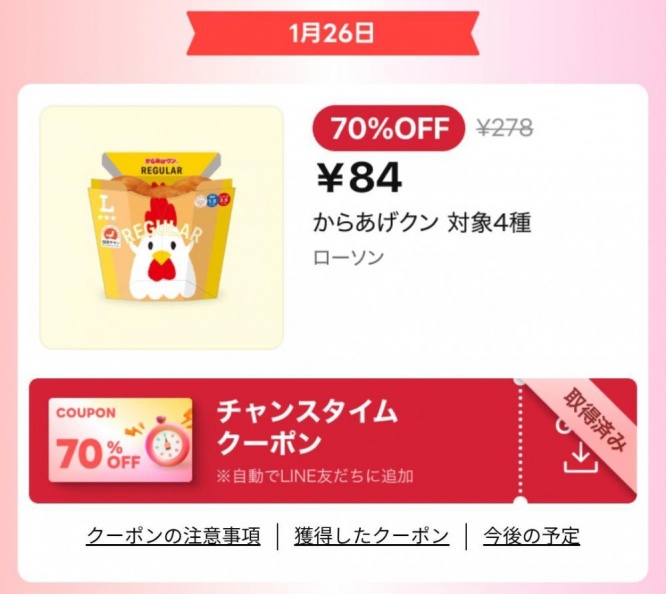The width and height of the screenshot is (666, 594).
Task: View 獲得したクーポン list
Action: point(371,536)
